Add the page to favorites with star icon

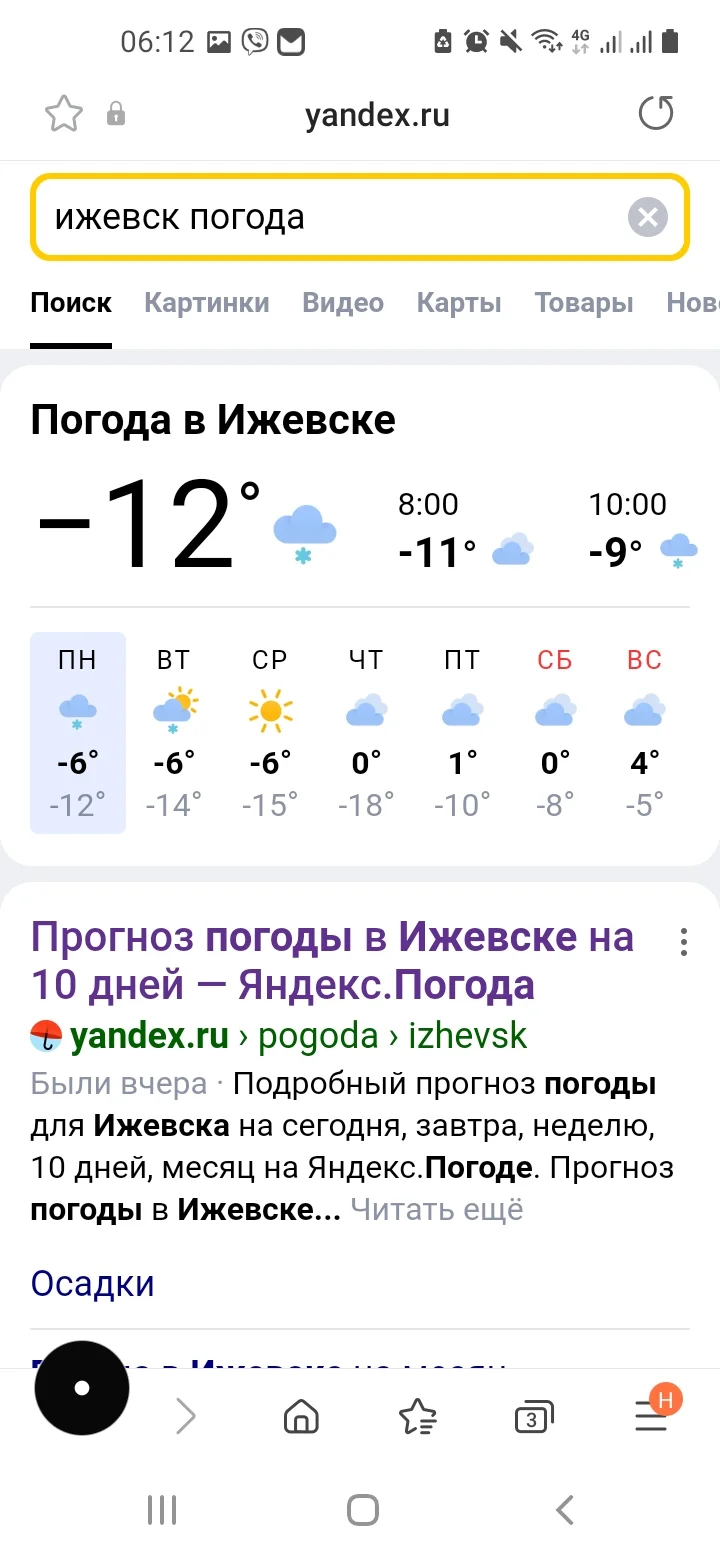point(62,113)
